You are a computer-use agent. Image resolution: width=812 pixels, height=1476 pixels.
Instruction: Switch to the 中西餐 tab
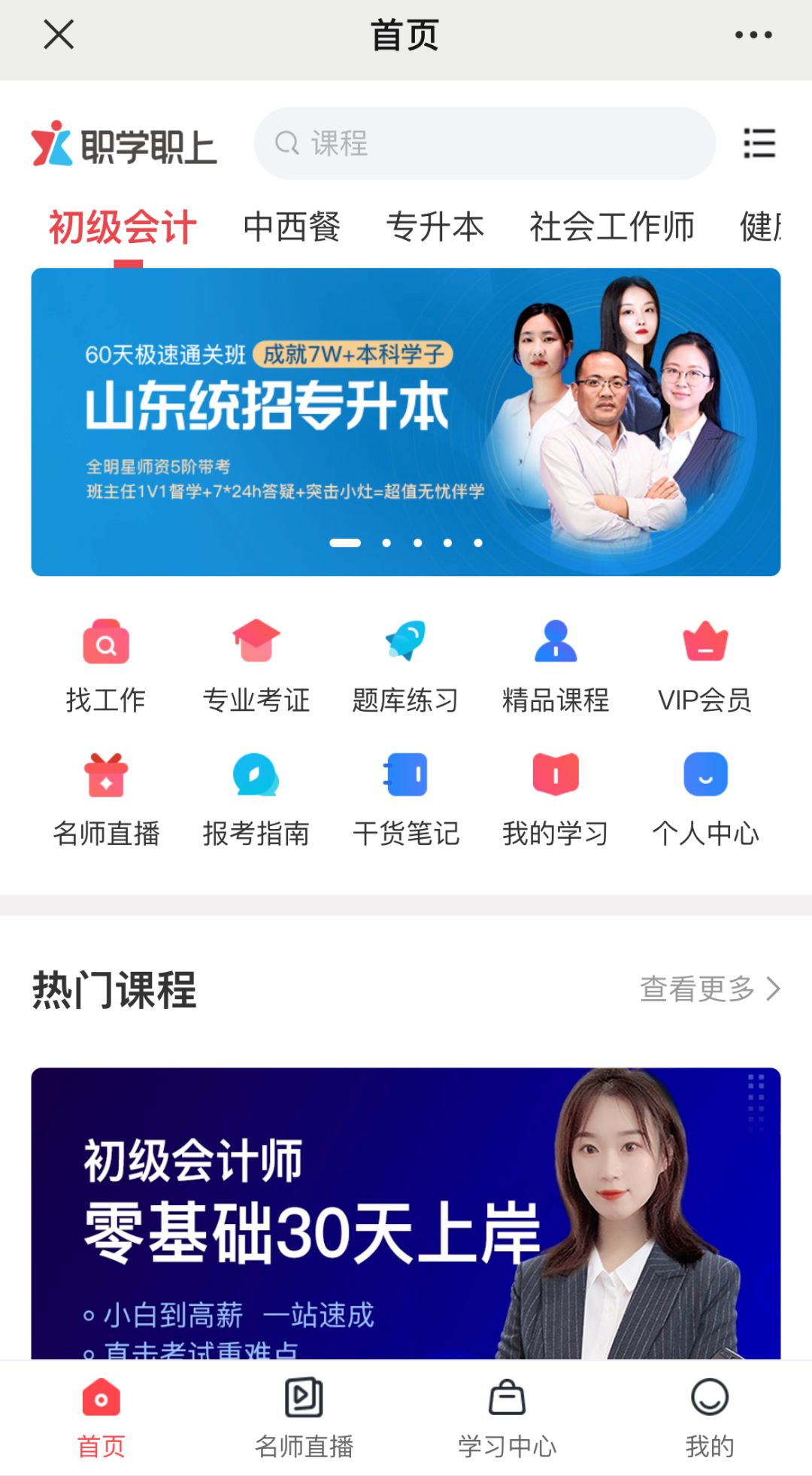(292, 226)
